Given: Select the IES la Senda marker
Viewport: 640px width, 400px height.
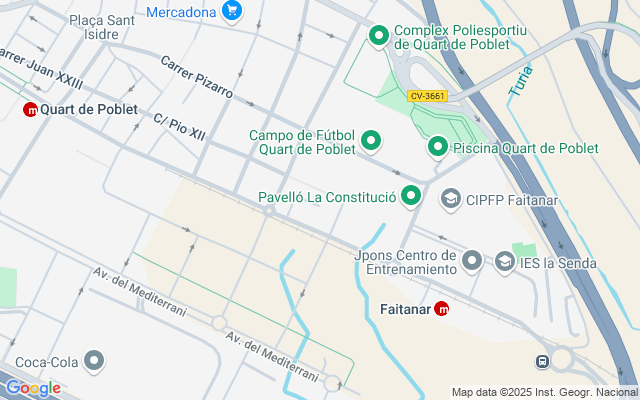Looking at the screenshot, I should point(505,263).
